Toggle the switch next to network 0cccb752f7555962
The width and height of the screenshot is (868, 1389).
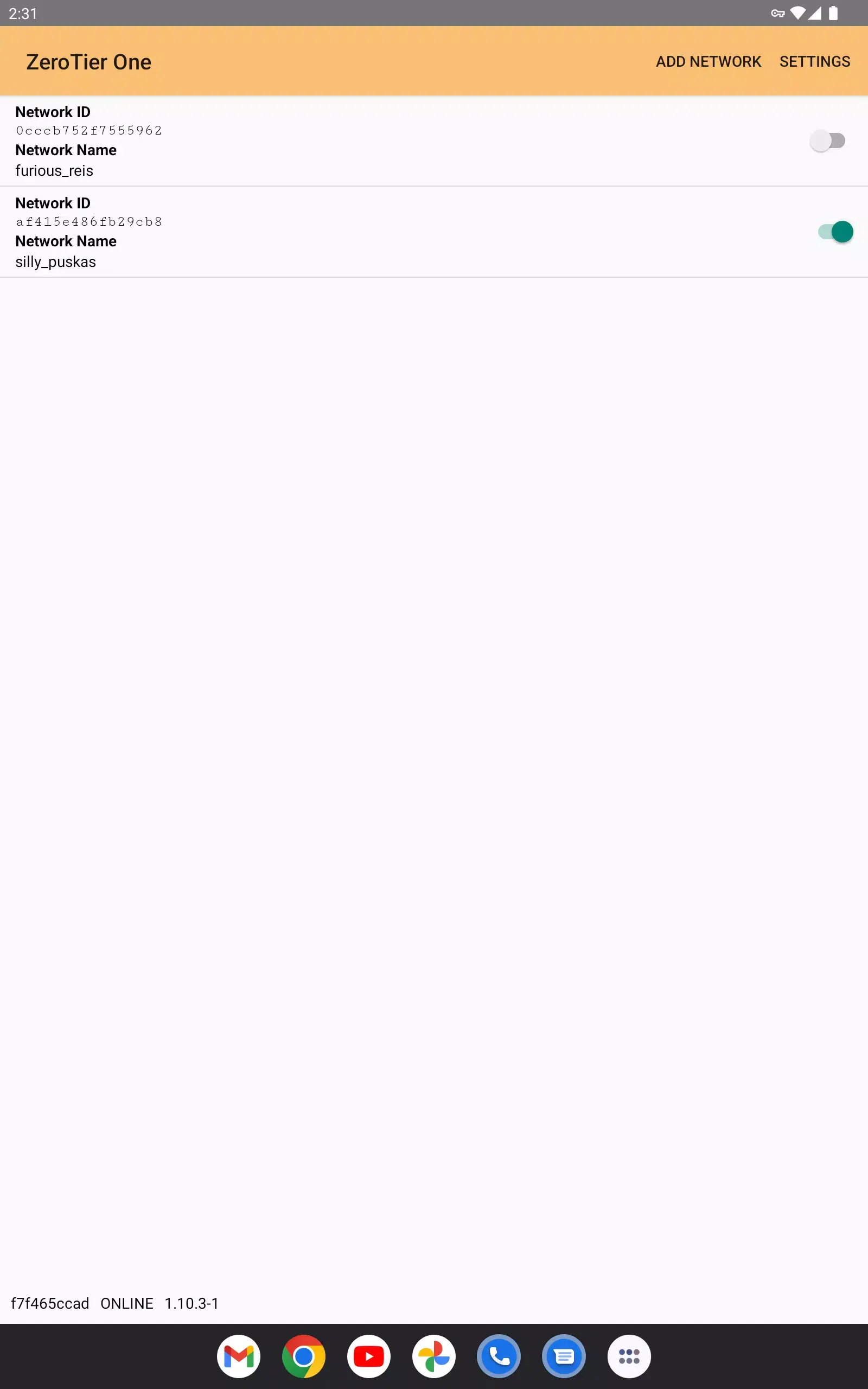click(x=828, y=141)
